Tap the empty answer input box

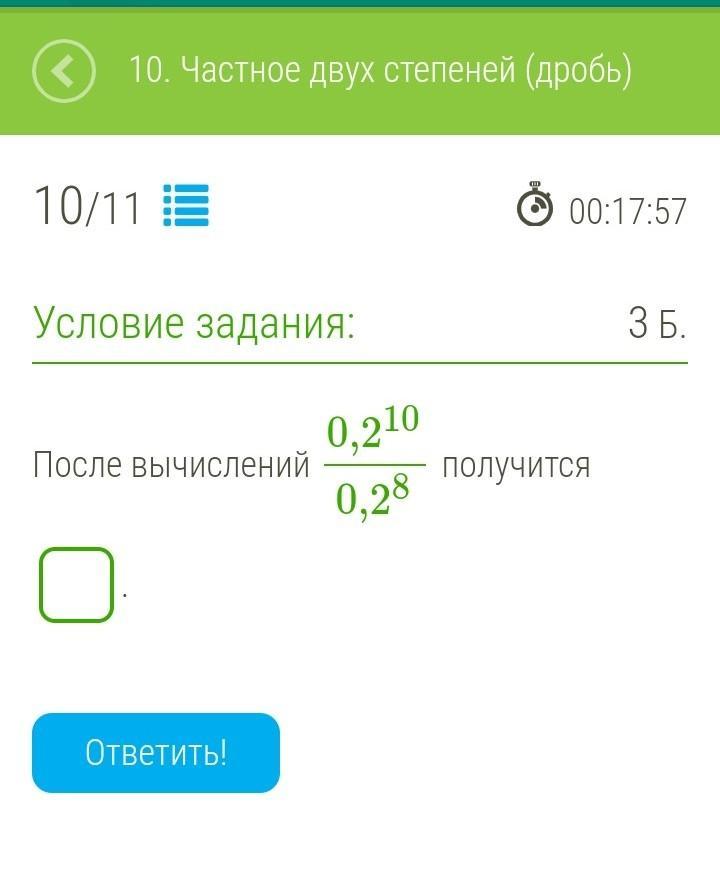pyautogui.click(x=77, y=585)
